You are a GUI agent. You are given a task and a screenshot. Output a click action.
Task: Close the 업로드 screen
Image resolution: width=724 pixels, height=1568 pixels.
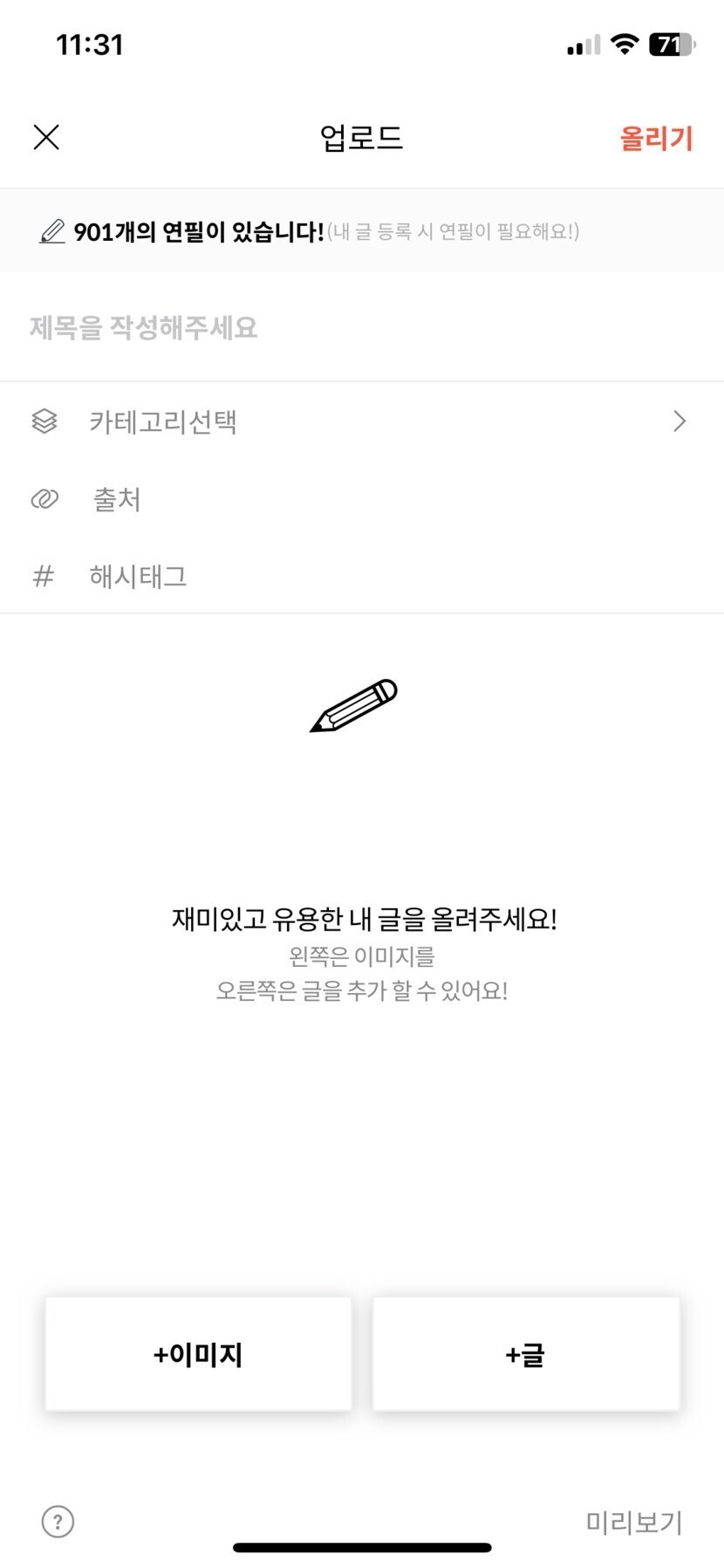[x=46, y=137]
